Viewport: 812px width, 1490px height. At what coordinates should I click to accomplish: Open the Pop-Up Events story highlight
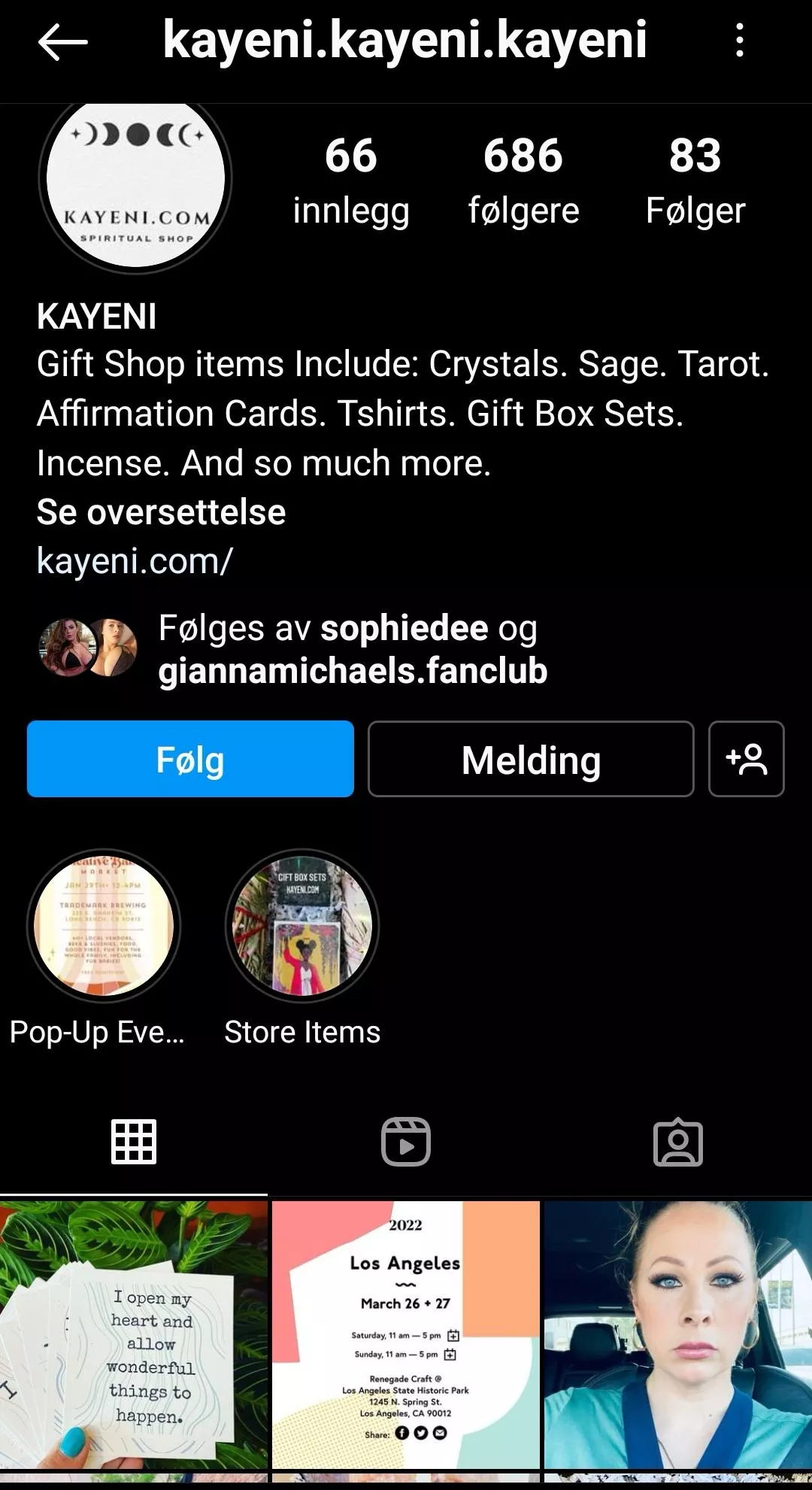click(104, 927)
